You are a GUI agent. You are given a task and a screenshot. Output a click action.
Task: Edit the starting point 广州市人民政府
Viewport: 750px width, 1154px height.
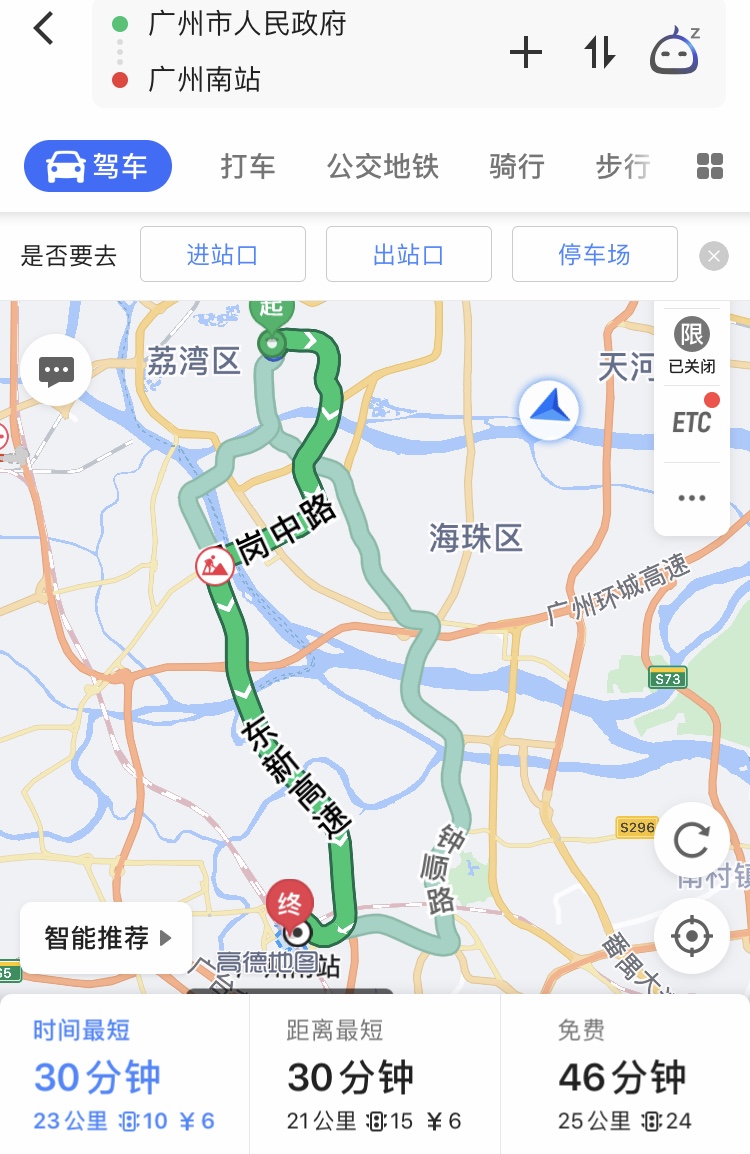(247, 24)
